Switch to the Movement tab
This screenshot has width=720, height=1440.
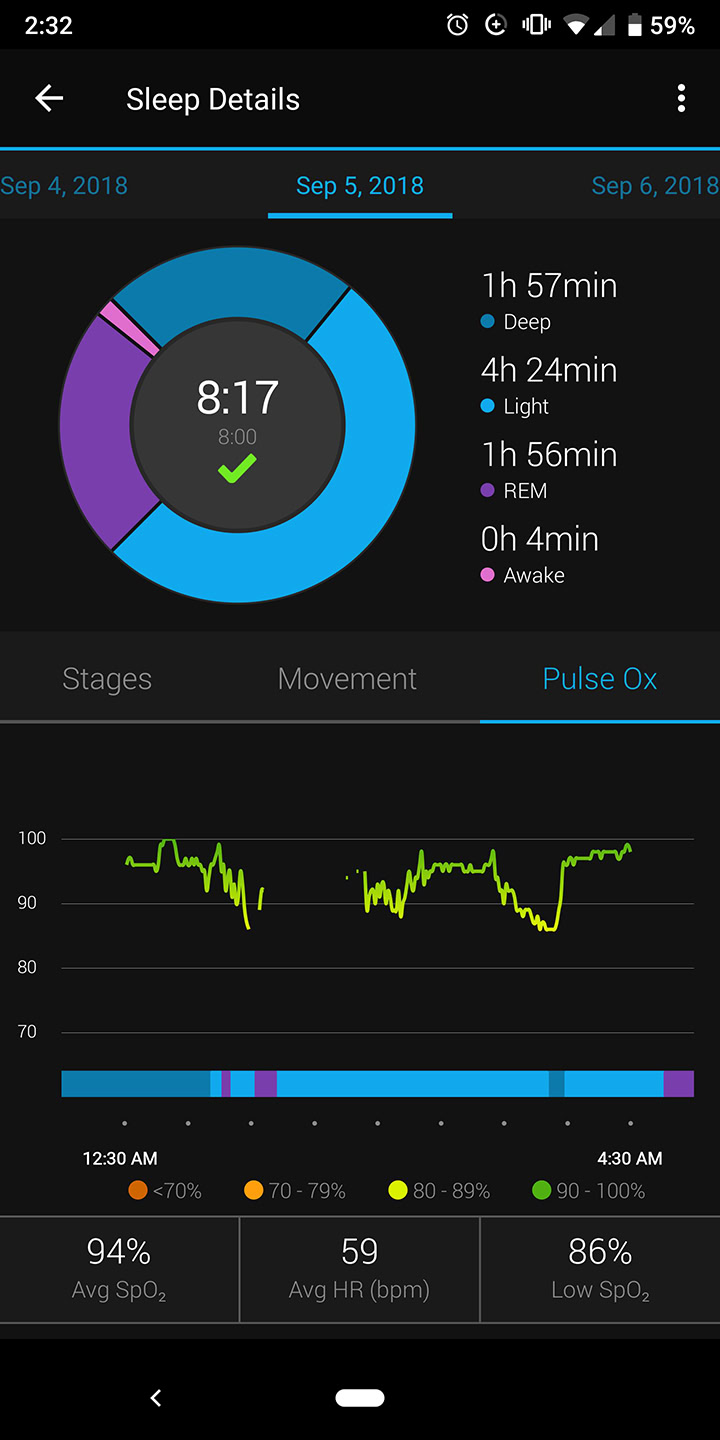click(x=347, y=678)
